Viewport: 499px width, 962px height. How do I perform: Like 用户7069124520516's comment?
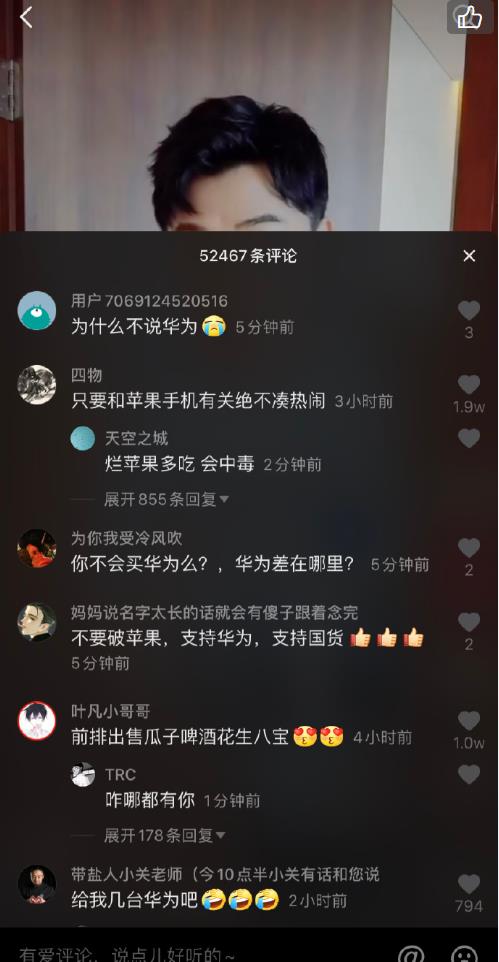pyautogui.click(x=469, y=310)
